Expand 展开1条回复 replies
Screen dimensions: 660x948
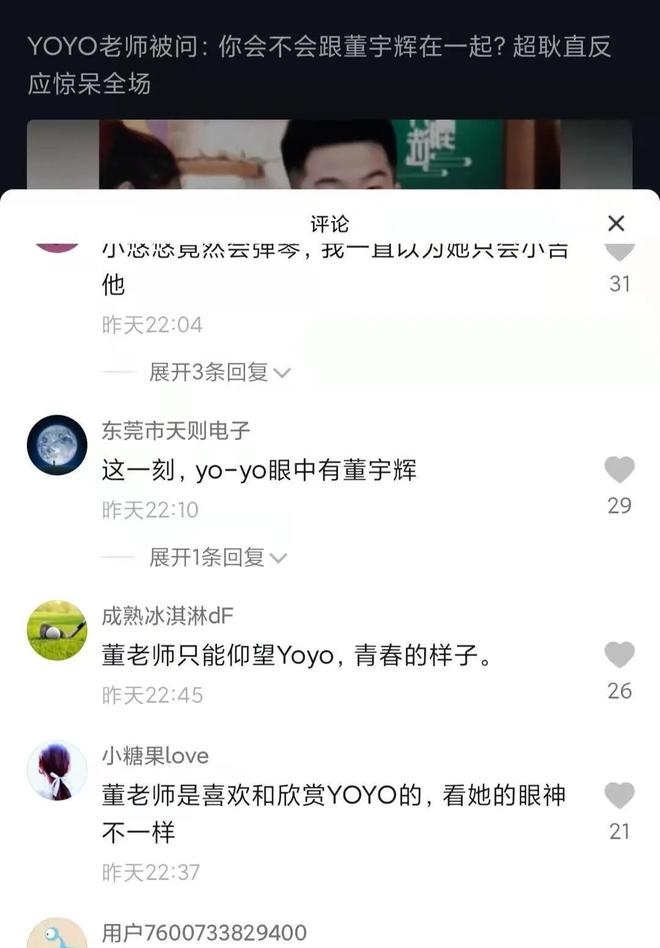(217, 557)
